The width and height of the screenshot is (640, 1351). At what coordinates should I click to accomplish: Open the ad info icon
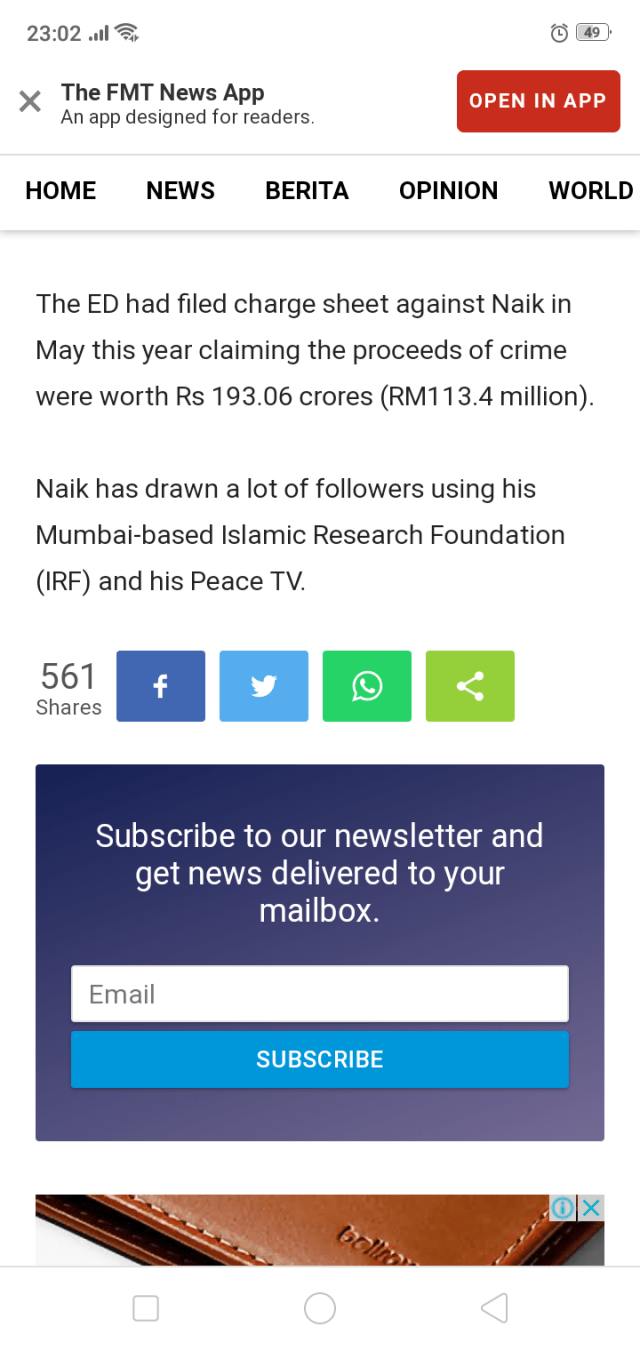[x=564, y=1208]
